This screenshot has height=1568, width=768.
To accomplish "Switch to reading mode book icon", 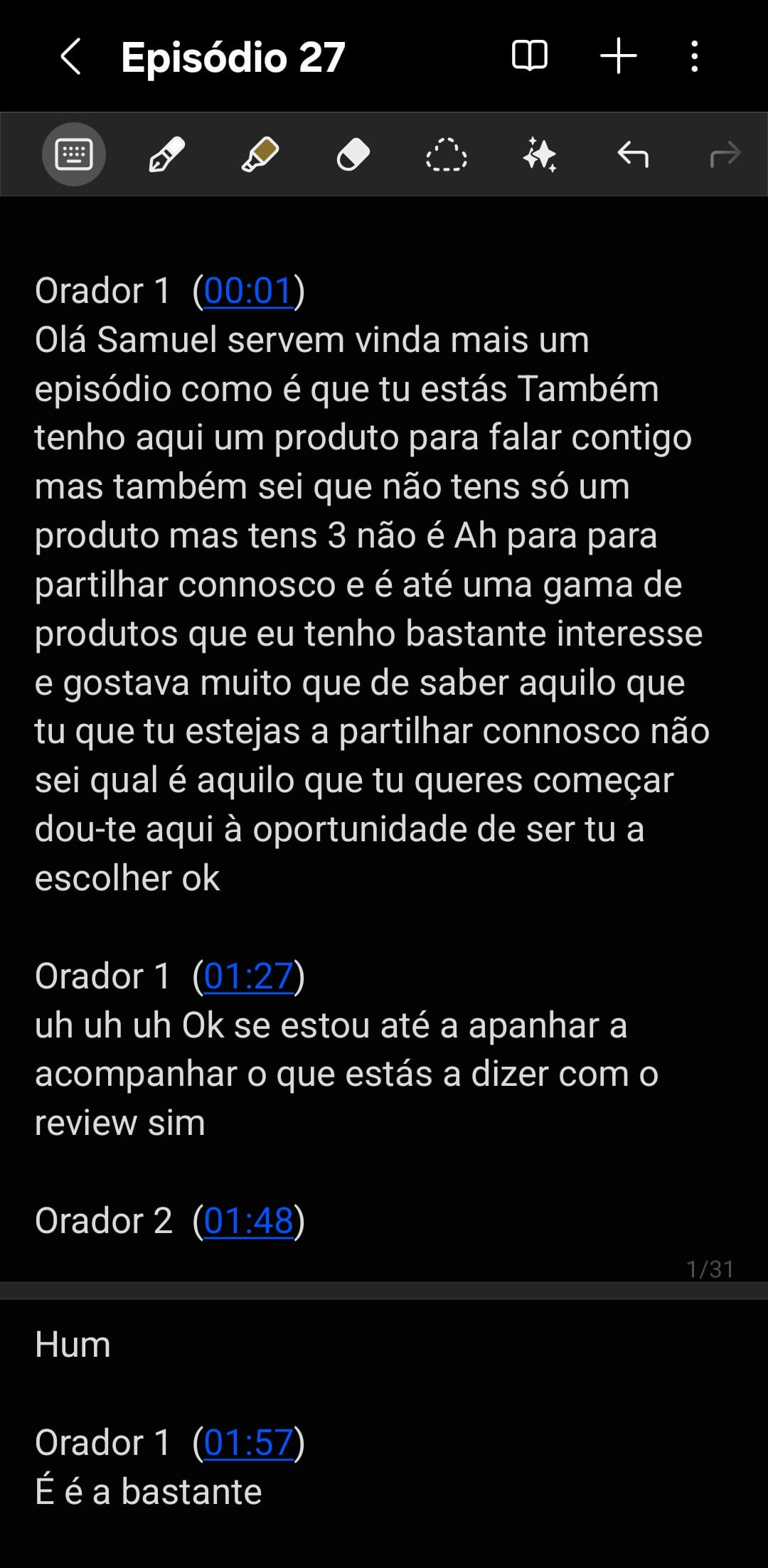I will point(530,55).
